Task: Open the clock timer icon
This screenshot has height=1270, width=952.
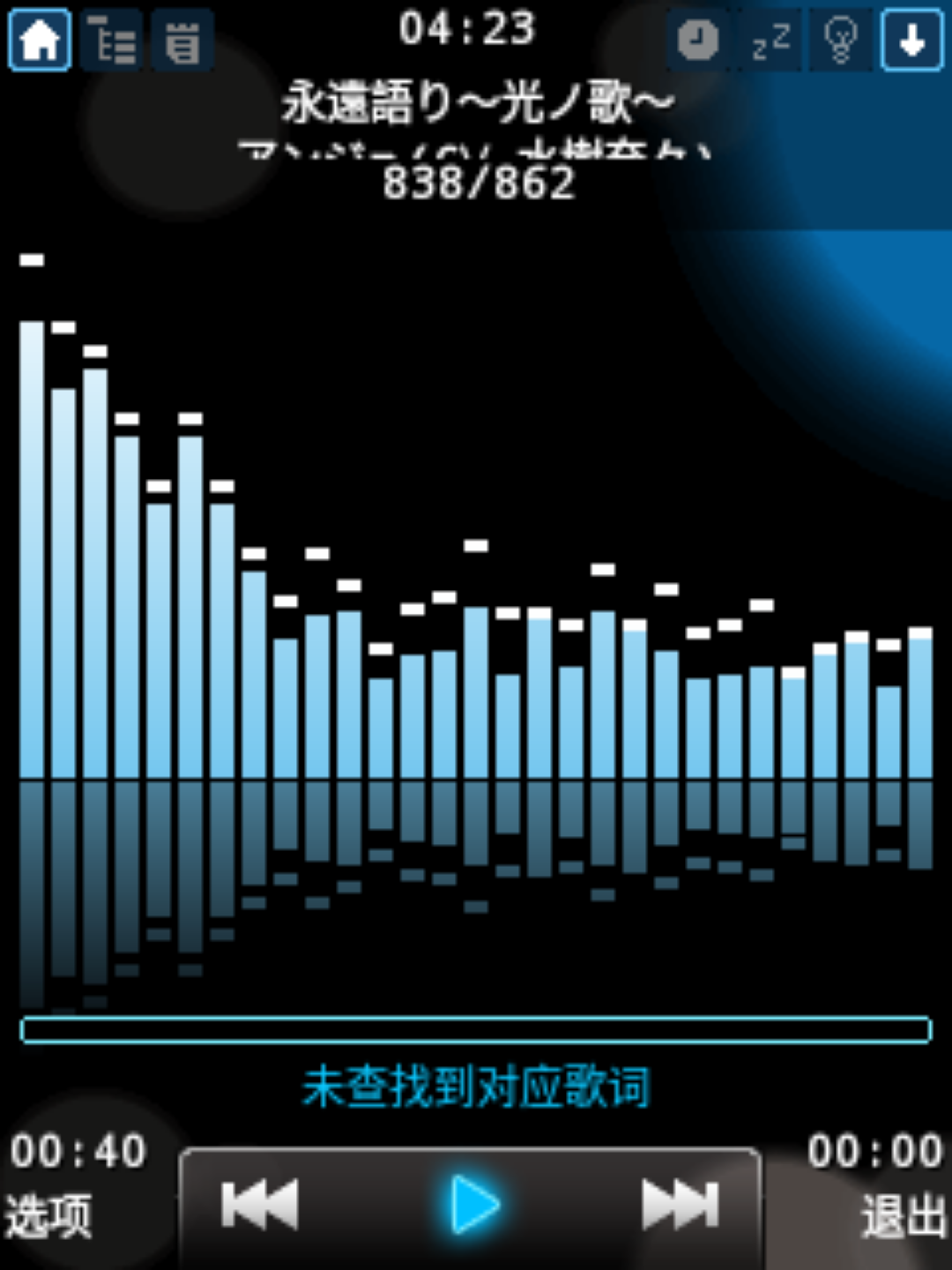Action: [697, 41]
